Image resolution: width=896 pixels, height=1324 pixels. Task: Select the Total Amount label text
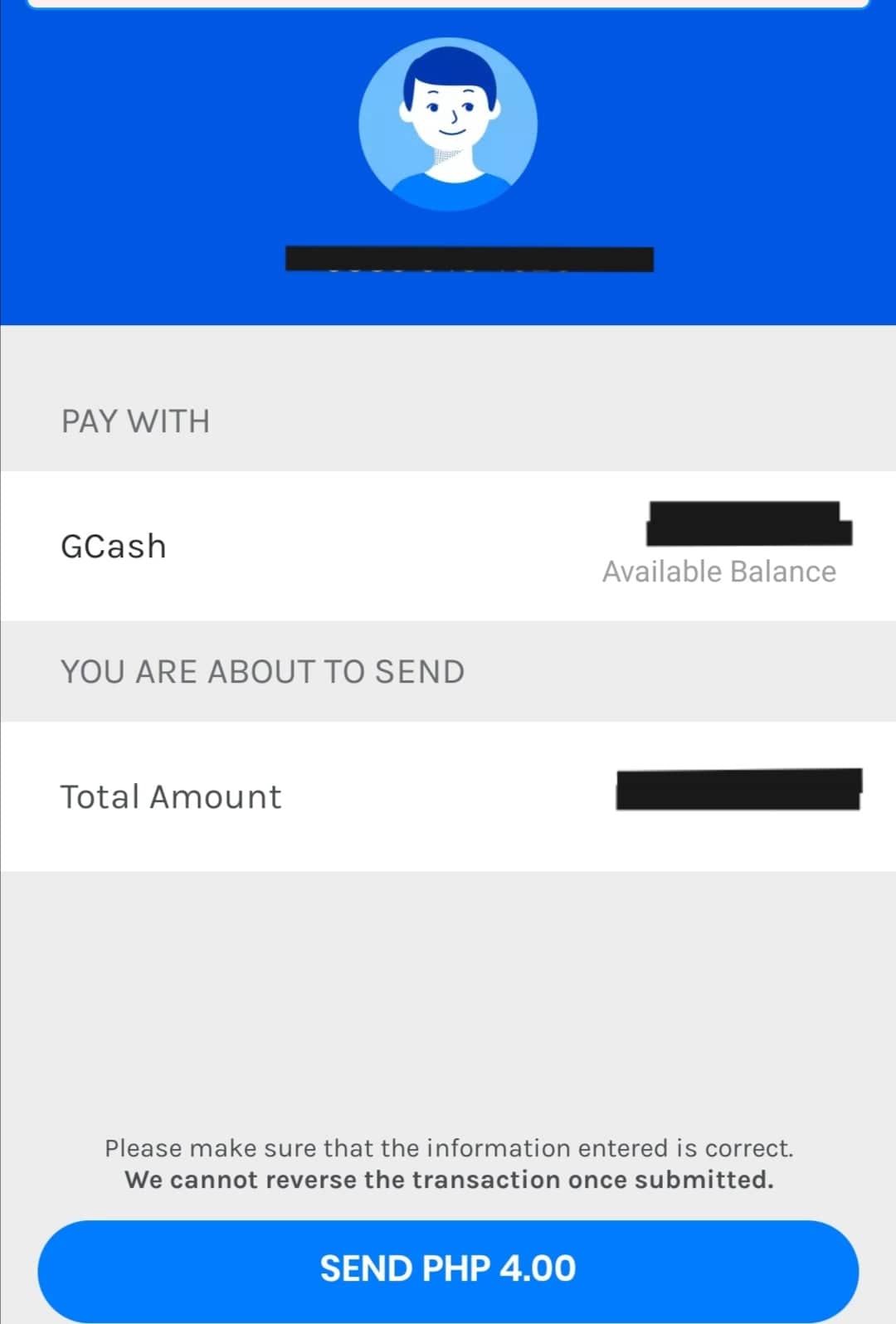[x=169, y=795]
